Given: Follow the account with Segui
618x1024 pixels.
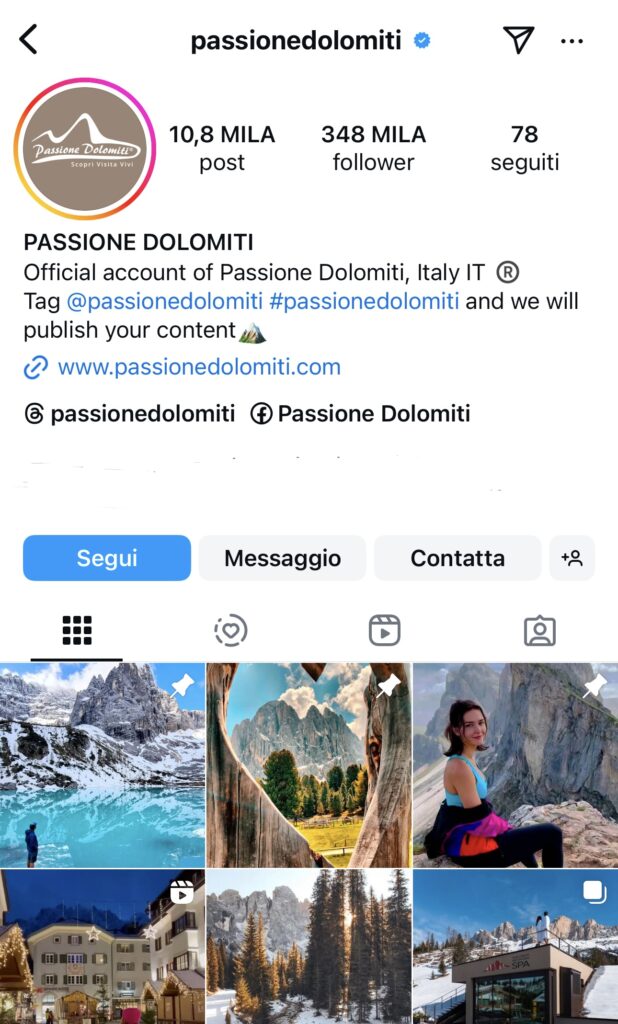Looking at the screenshot, I should click(x=107, y=558).
